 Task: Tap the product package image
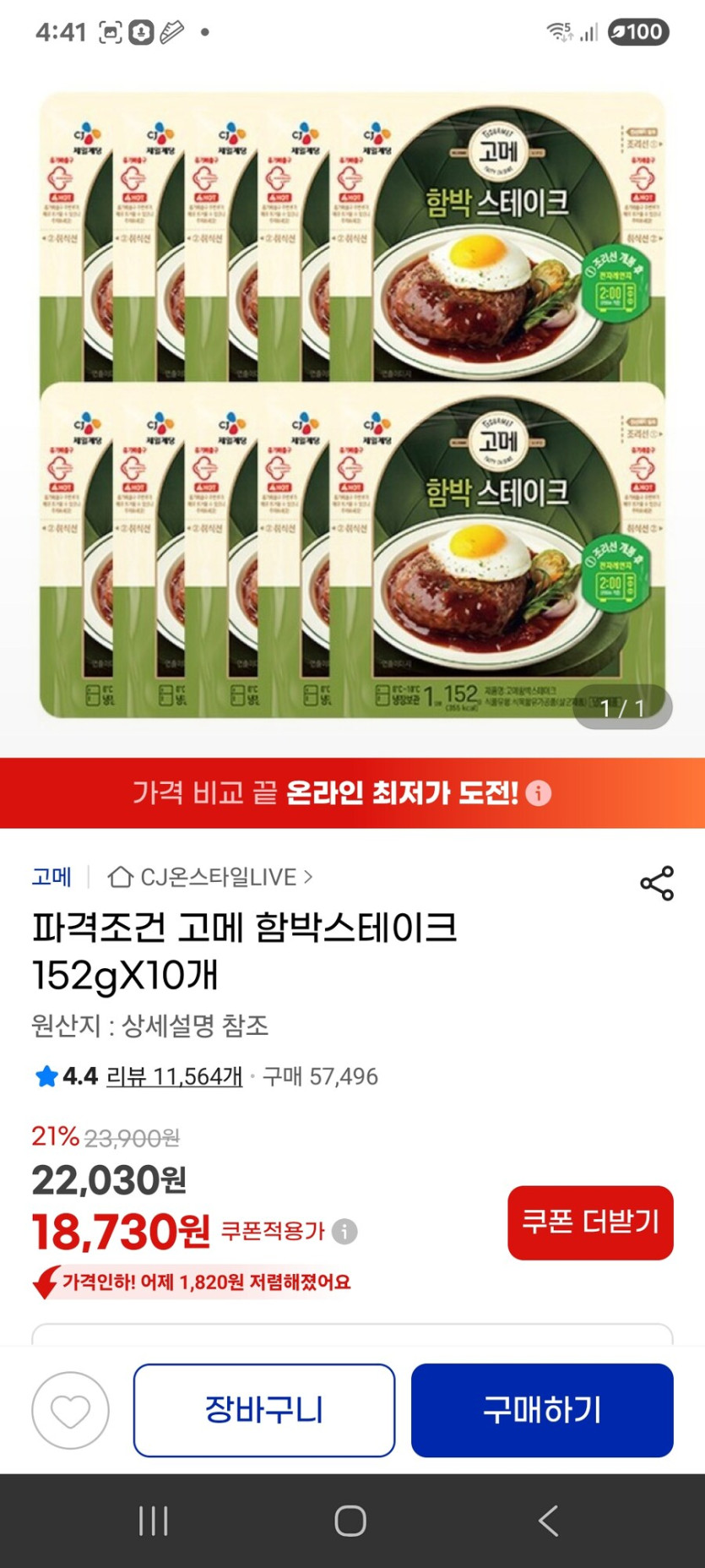tap(352, 406)
